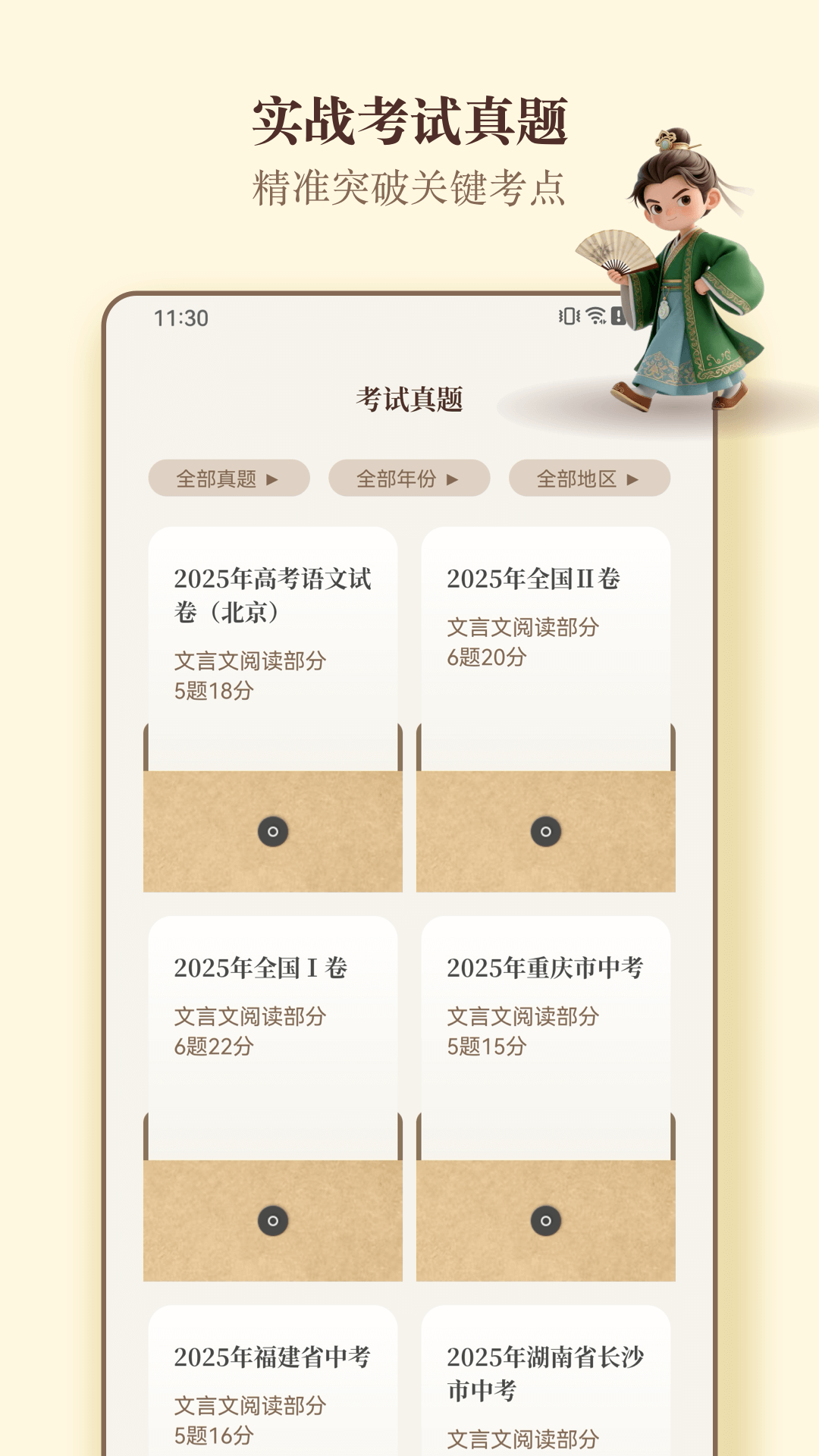Open the 全部真题 filter dropdown

coord(229,479)
